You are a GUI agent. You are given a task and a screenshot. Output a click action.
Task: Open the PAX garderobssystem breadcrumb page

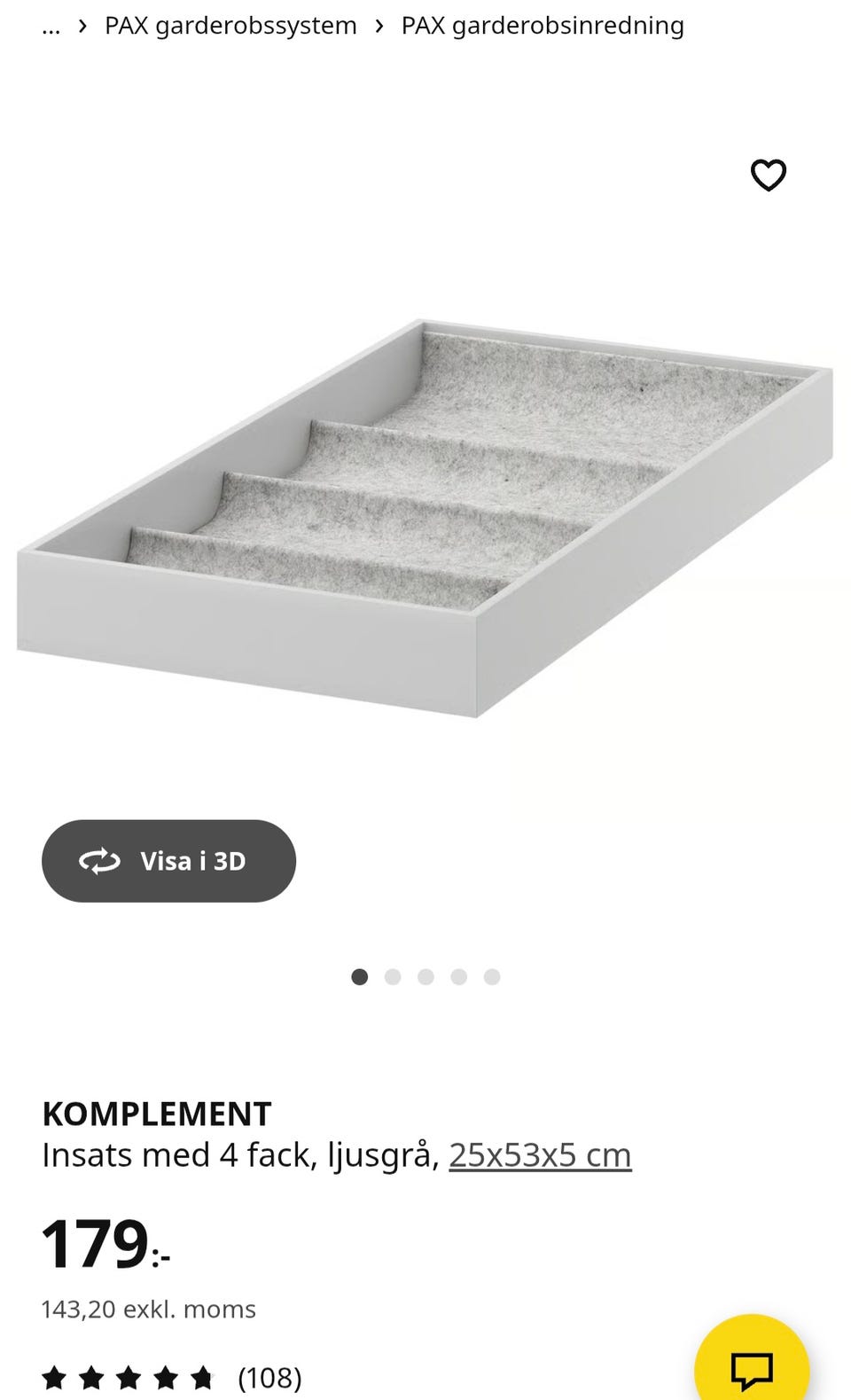point(230,25)
